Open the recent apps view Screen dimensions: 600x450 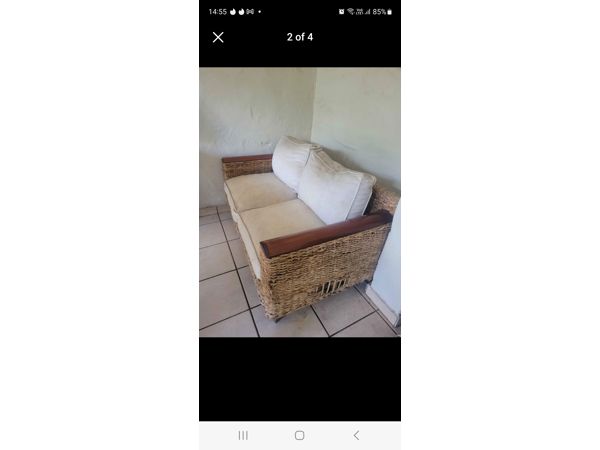[243, 435]
